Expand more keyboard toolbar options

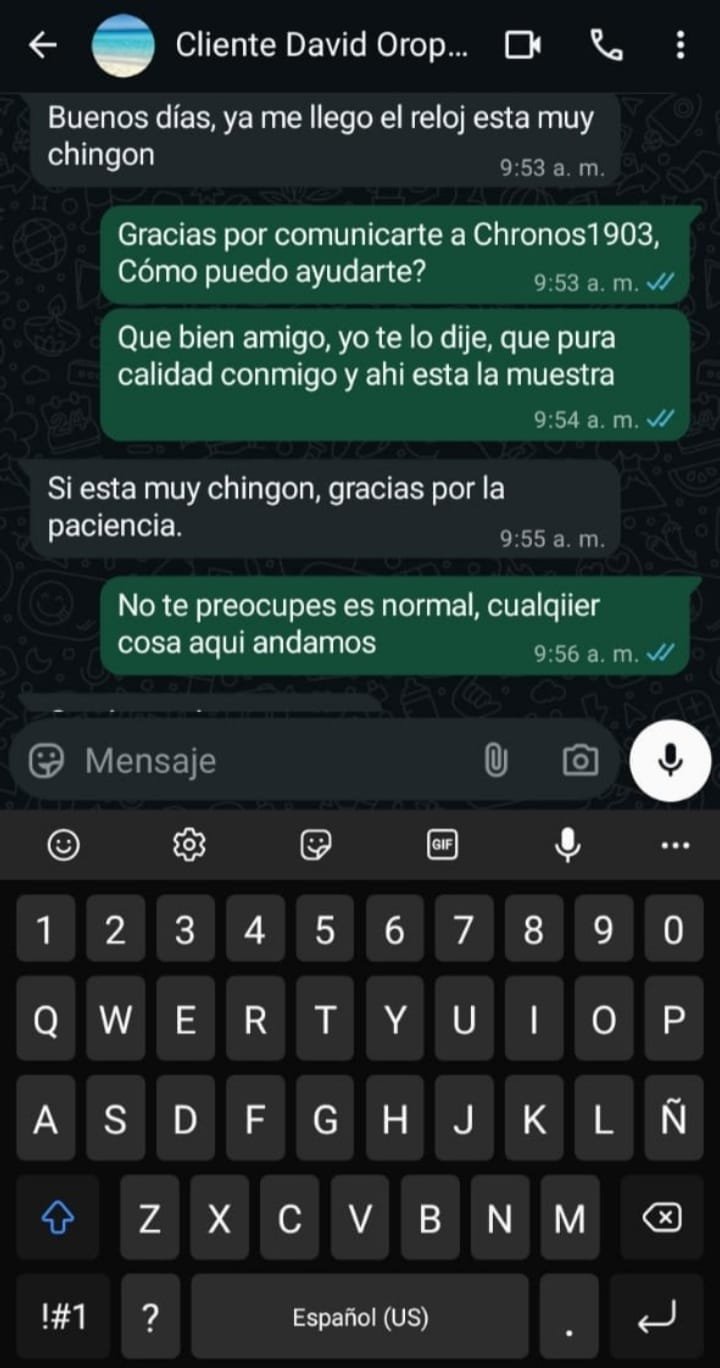click(675, 846)
